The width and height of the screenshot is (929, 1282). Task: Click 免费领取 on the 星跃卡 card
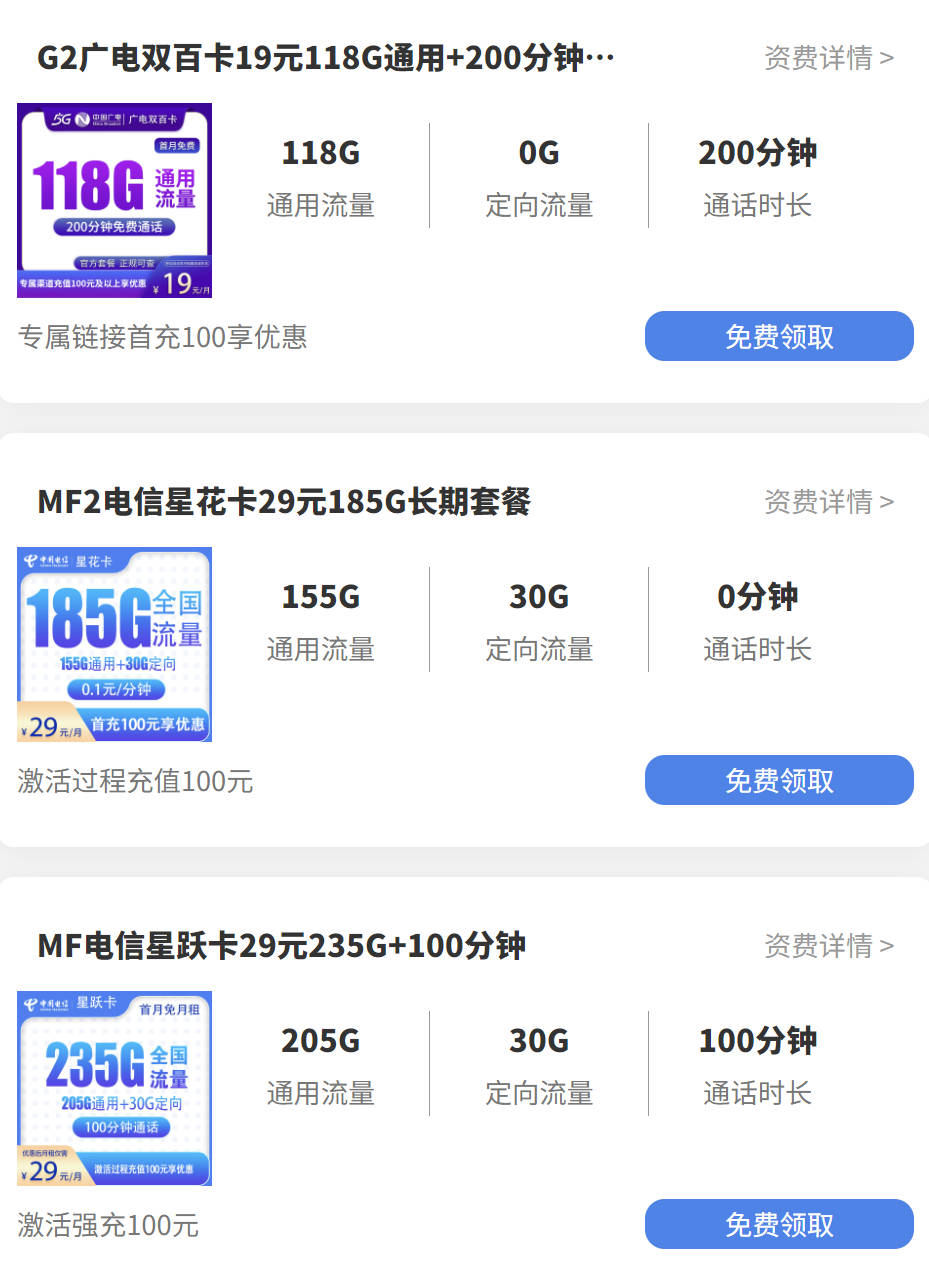coord(779,1224)
